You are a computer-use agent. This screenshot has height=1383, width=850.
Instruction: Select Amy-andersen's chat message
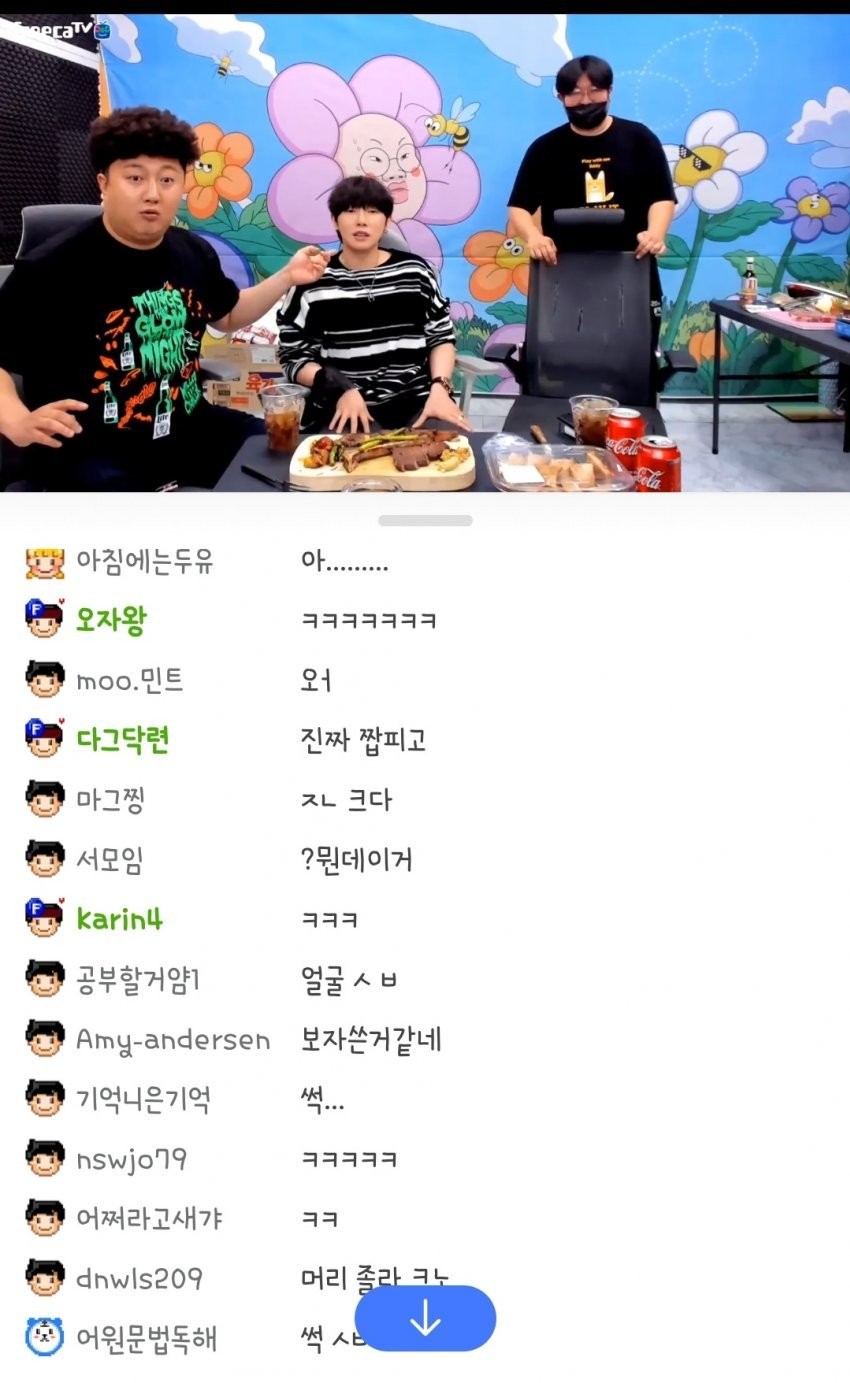pyautogui.click(x=371, y=1040)
